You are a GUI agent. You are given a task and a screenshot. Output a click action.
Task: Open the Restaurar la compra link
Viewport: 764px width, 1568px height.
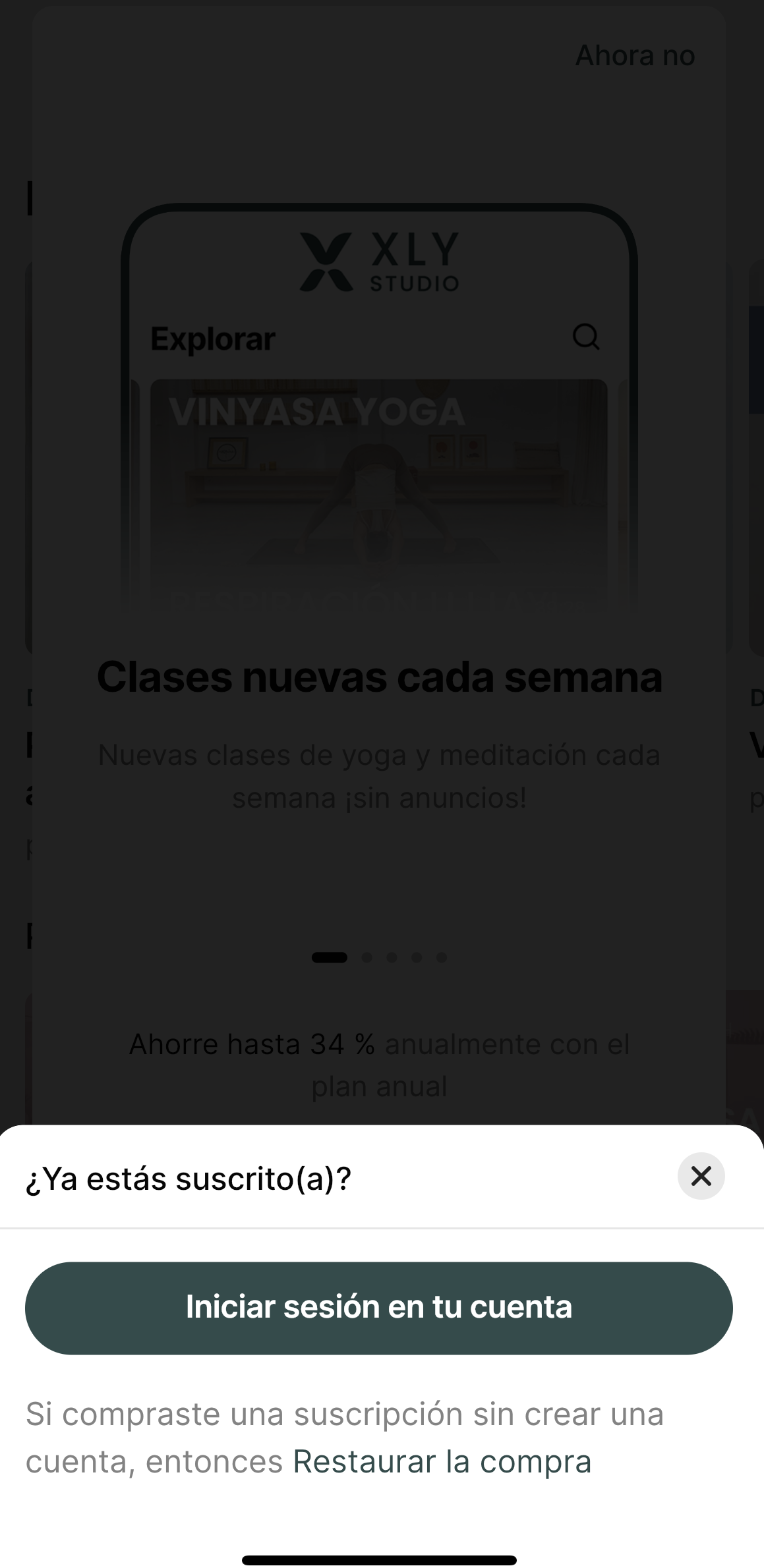(442, 1462)
